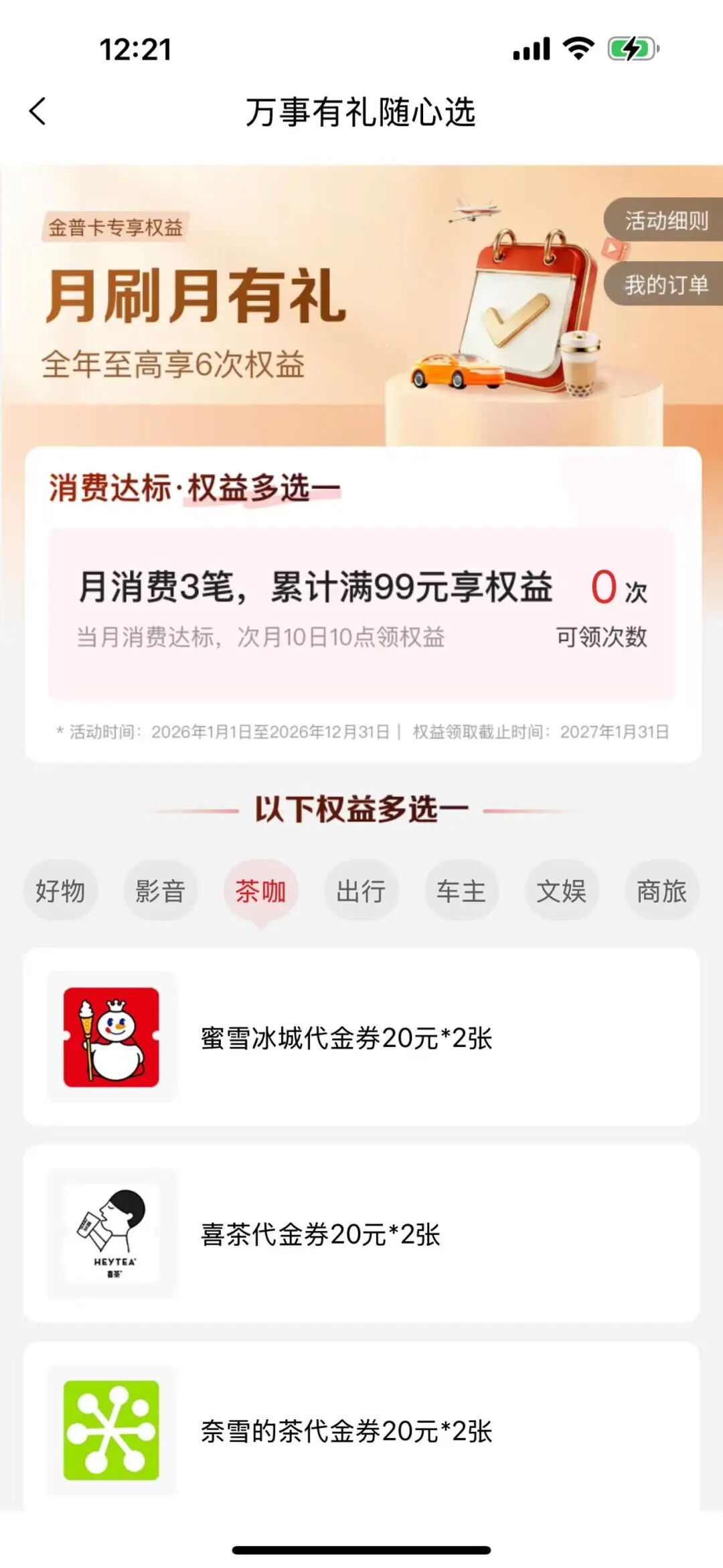Open 我的订单 my orders
Image resolution: width=723 pixels, height=1568 pixels.
pos(665,285)
